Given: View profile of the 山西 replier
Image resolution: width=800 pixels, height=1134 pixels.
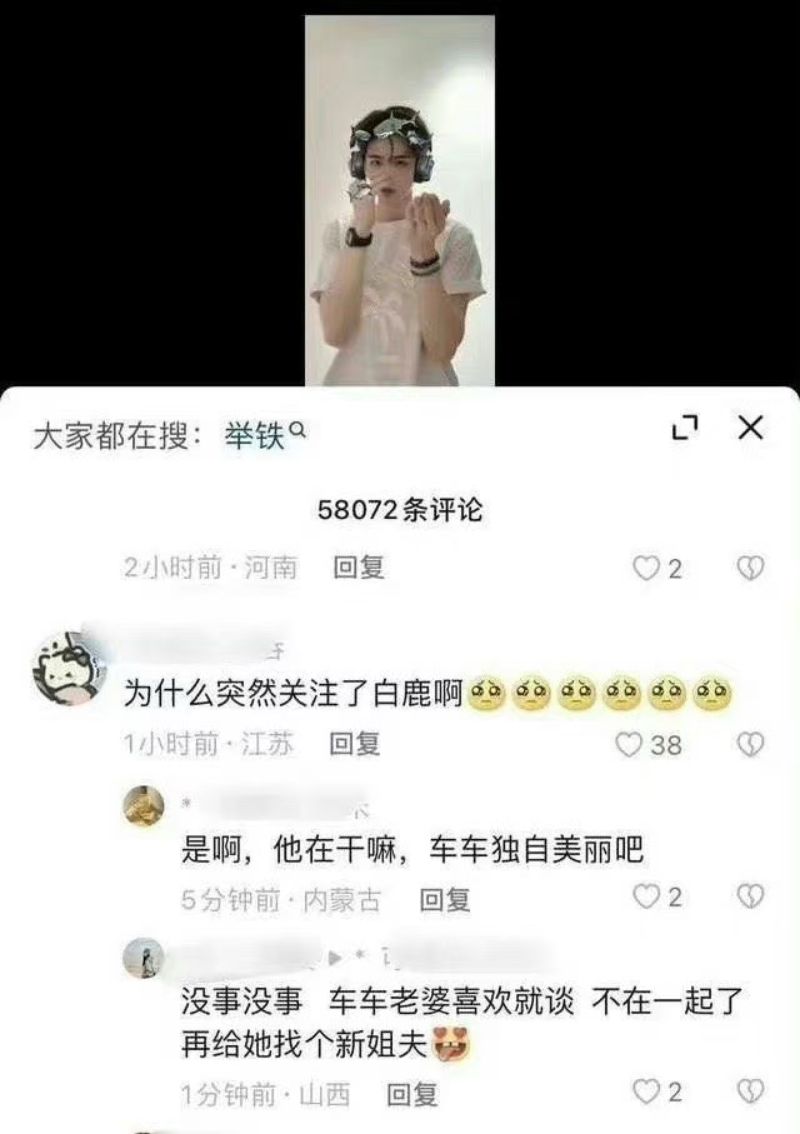Looking at the screenshot, I should coord(143,958).
